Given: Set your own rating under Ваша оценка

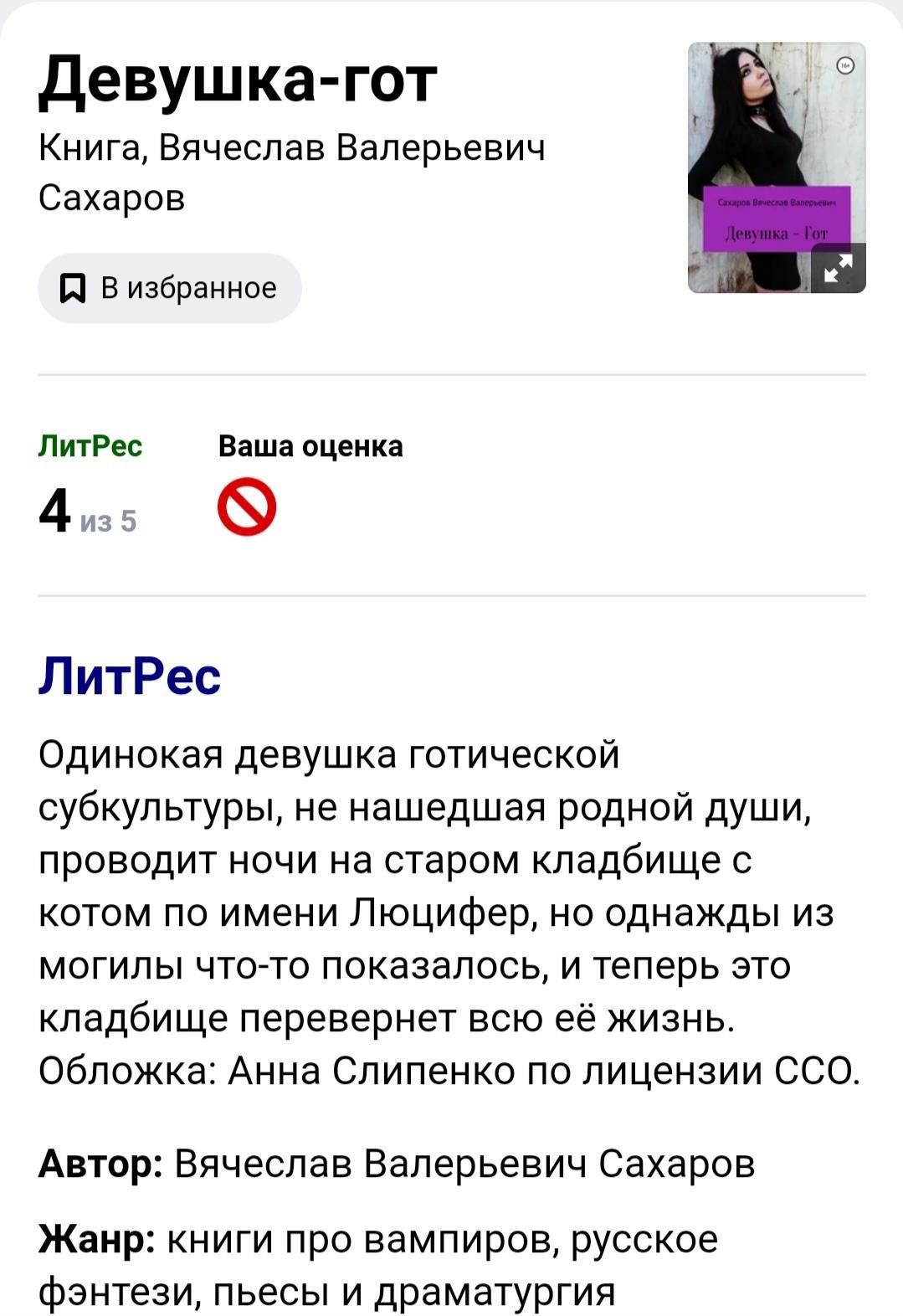Looking at the screenshot, I should click(x=247, y=507).
